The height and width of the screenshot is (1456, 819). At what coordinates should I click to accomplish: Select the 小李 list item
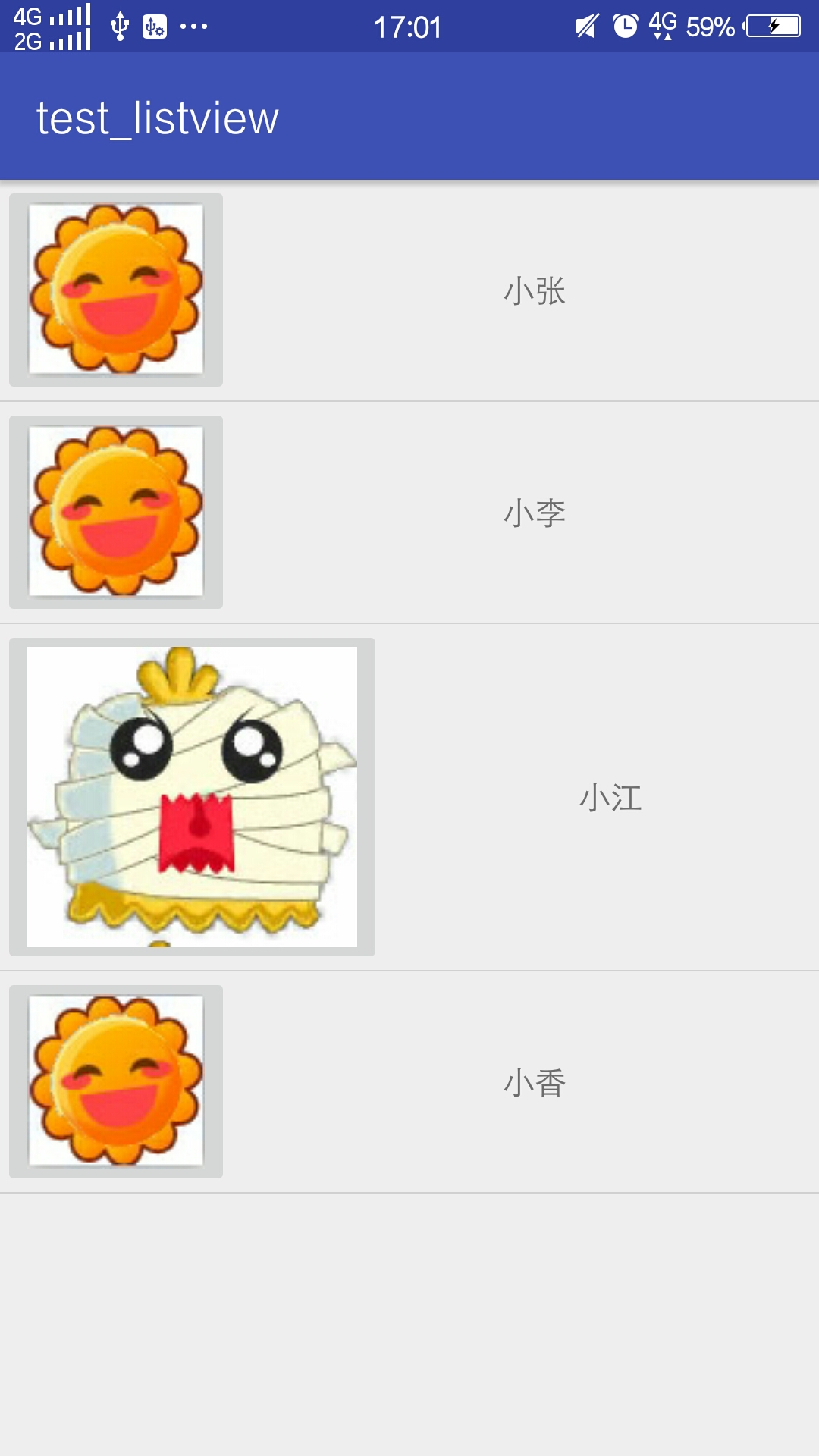(534, 513)
